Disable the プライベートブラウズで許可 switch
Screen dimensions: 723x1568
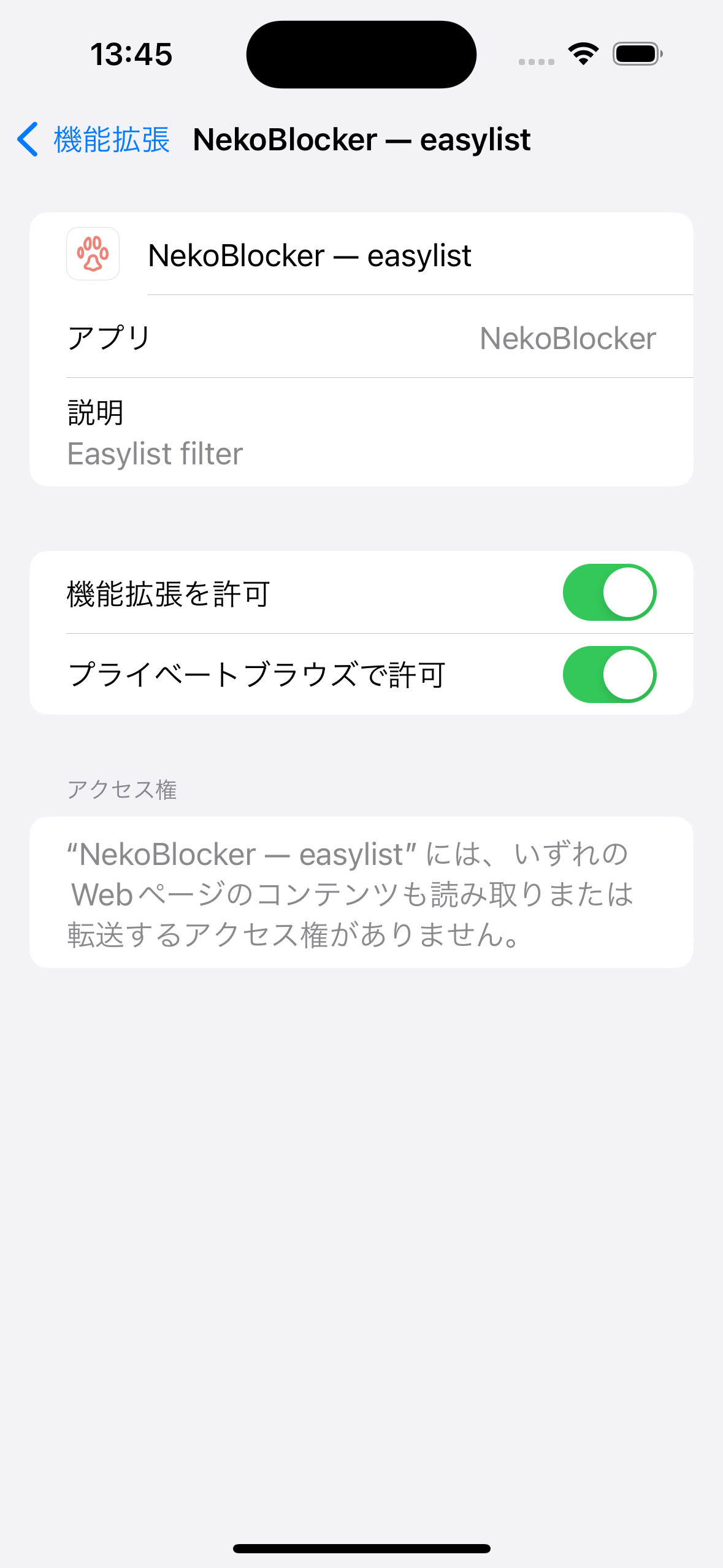pos(610,674)
